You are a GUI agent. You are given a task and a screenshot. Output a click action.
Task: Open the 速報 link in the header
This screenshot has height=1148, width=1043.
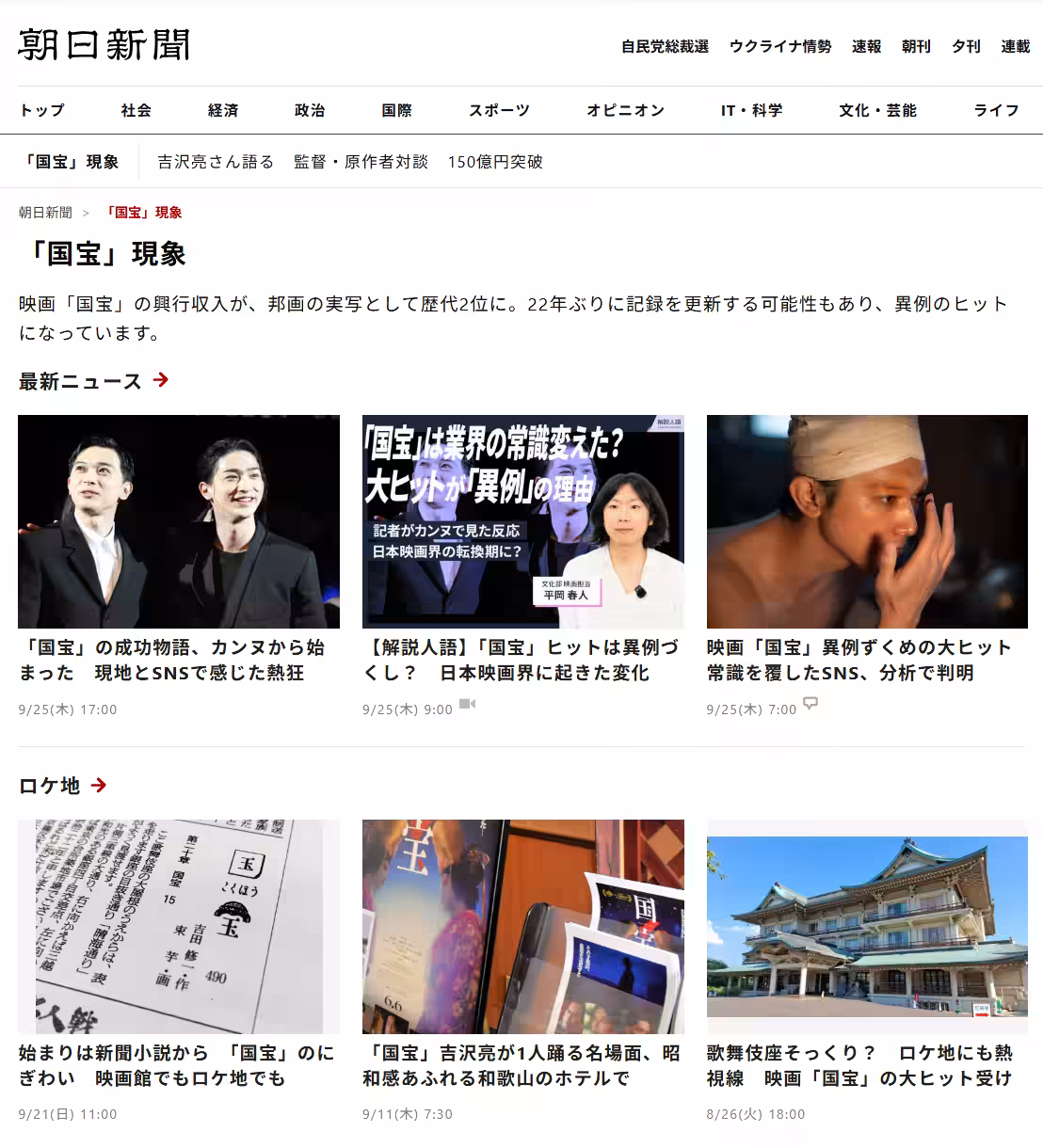(x=866, y=47)
